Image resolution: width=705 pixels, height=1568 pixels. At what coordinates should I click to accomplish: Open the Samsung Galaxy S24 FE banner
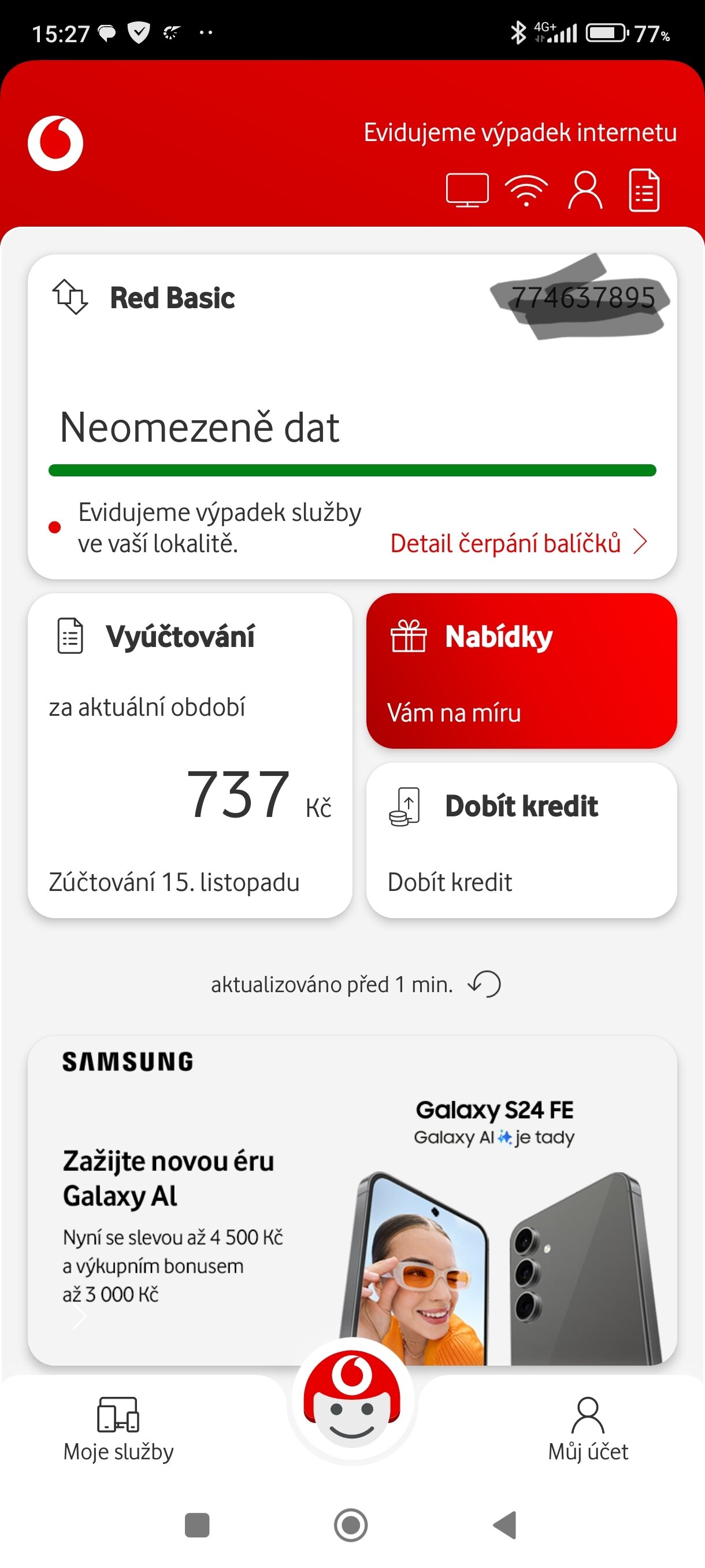352,1200
